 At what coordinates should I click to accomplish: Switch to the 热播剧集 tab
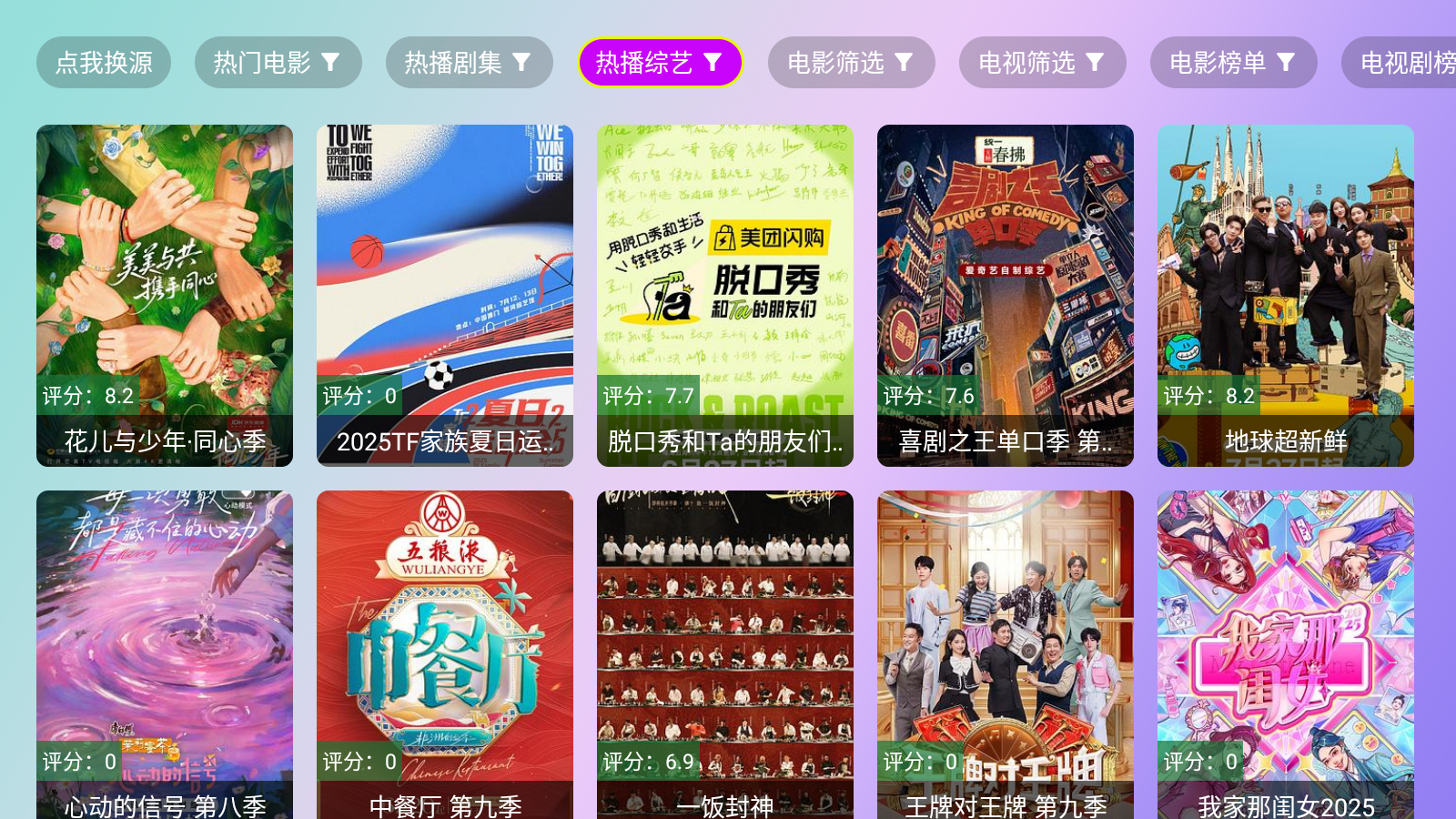point(469,63)
